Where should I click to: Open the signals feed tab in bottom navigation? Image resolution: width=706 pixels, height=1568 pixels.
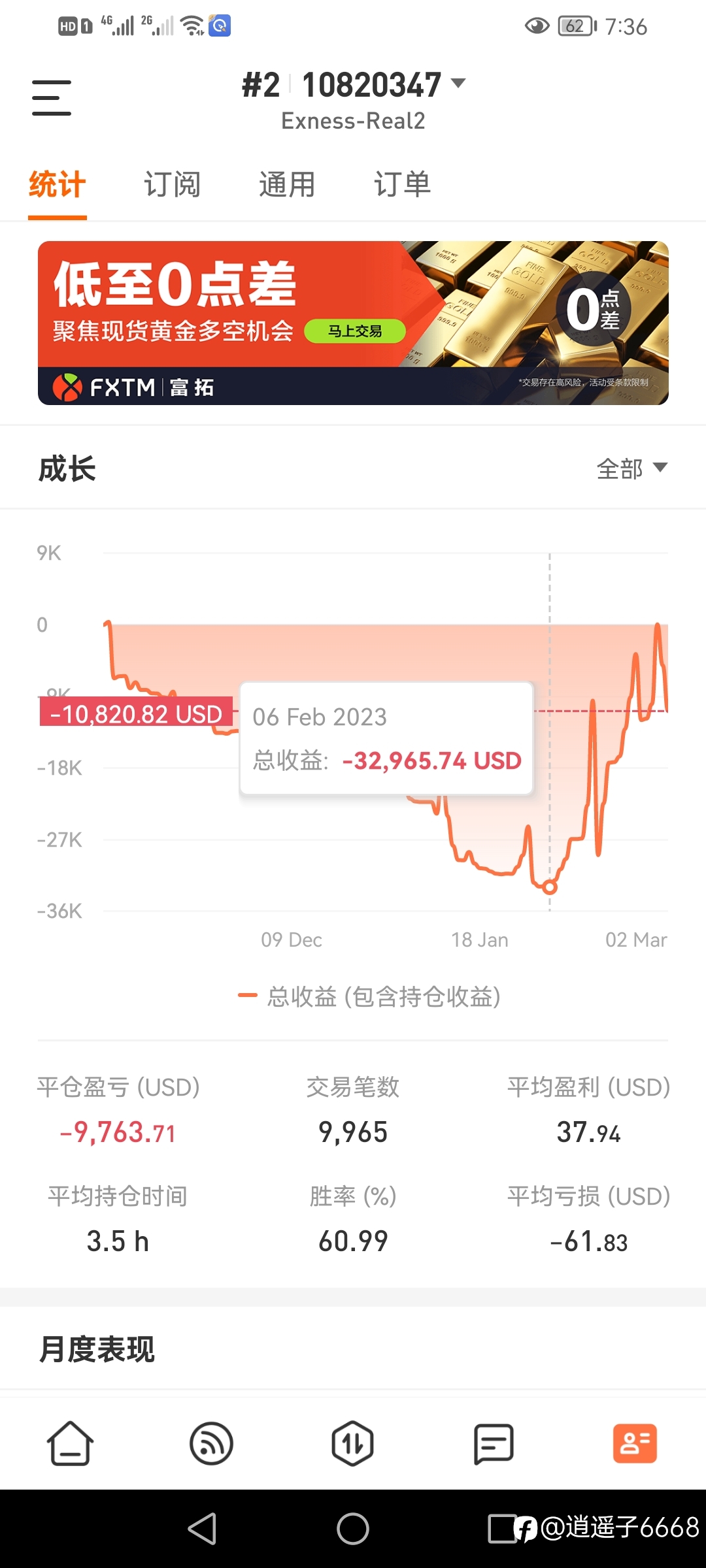click(x=211, y=1443)
